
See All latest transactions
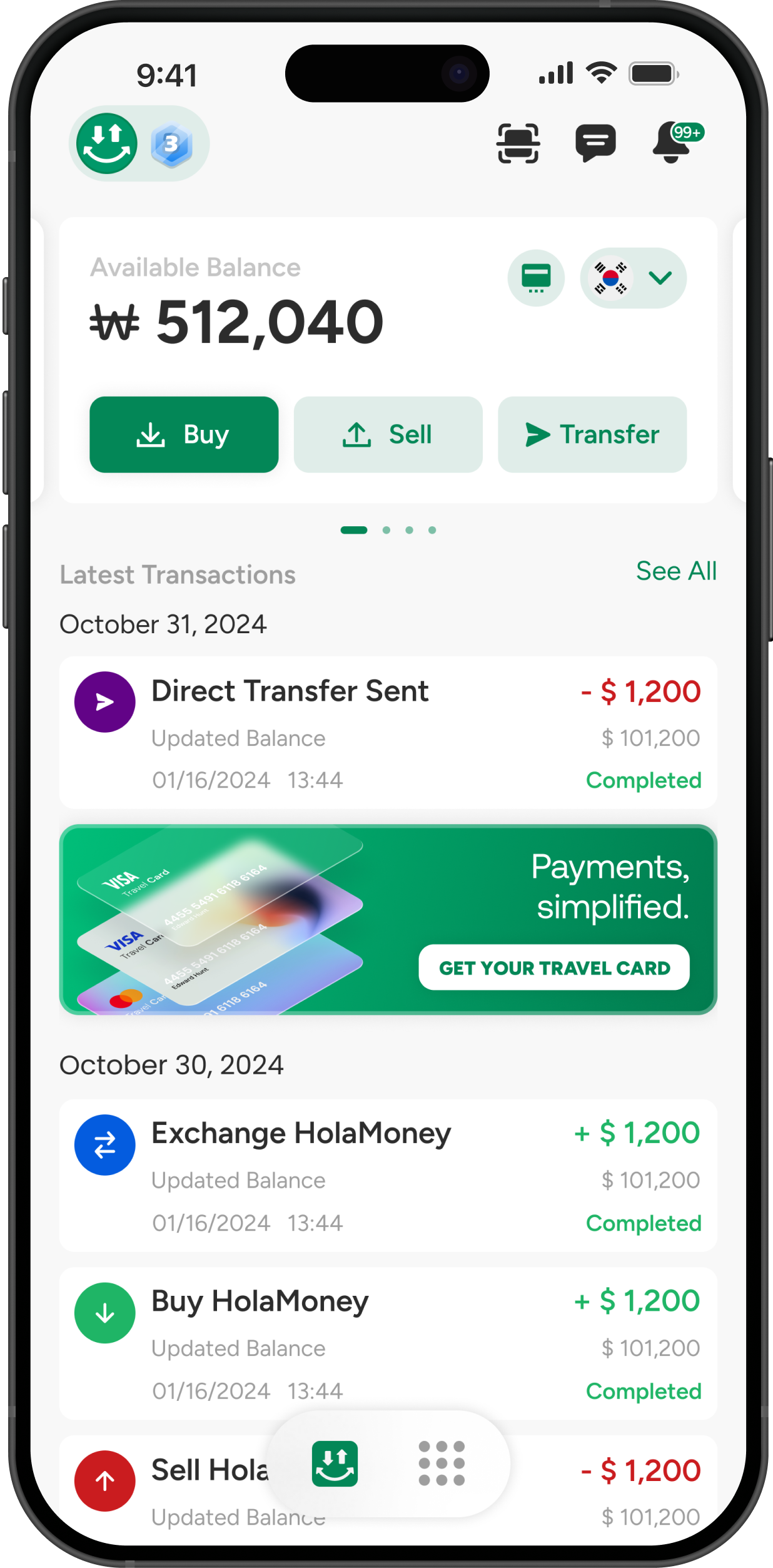pyautogui.click(x=675, y=571)
